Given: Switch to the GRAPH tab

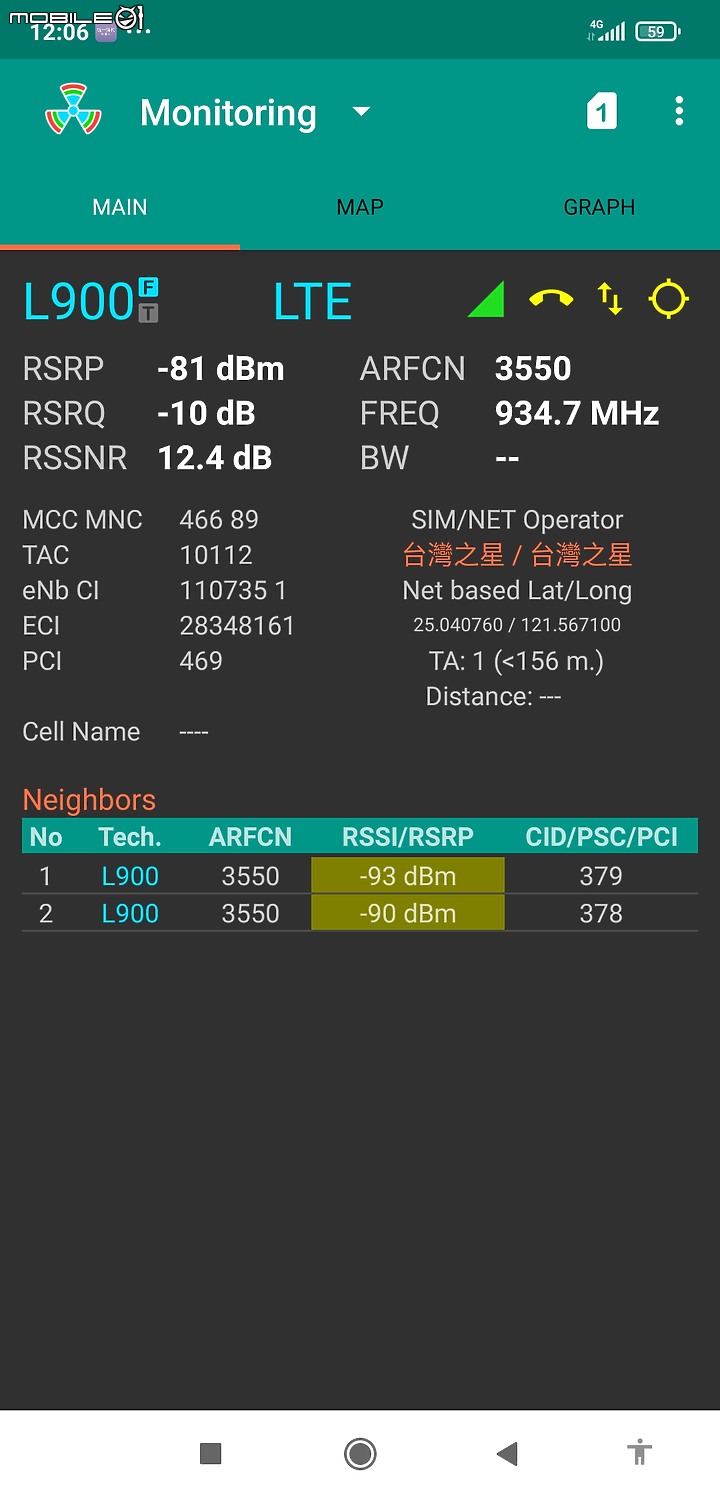Looking at the screenshot, I should 599,207.
